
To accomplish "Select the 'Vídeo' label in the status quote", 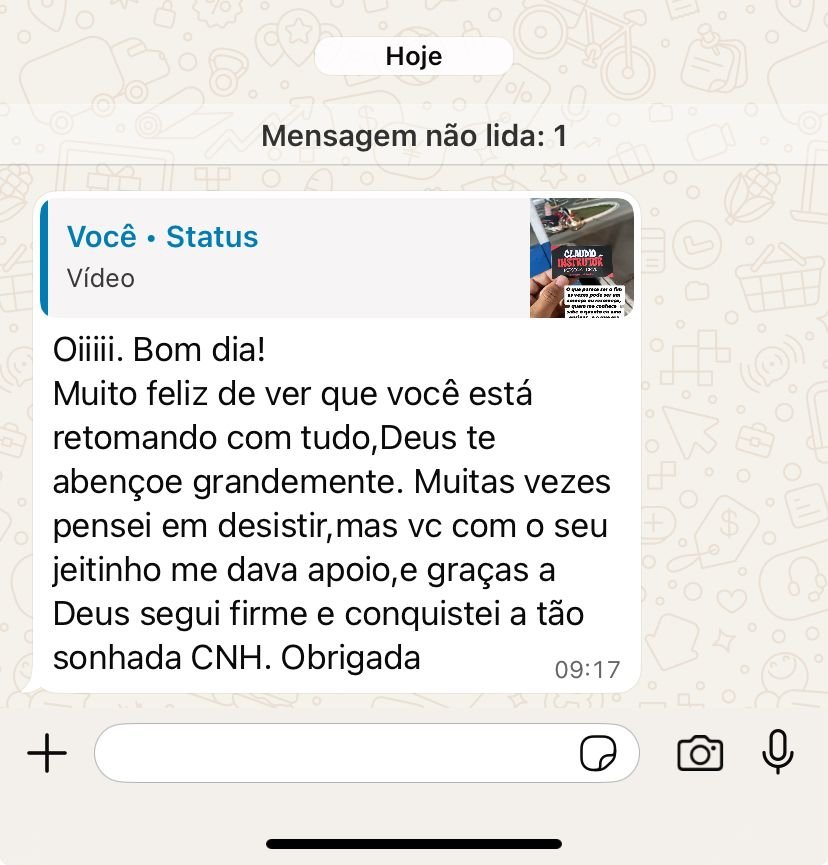I will pyautogui.click(x=100, y=278).
